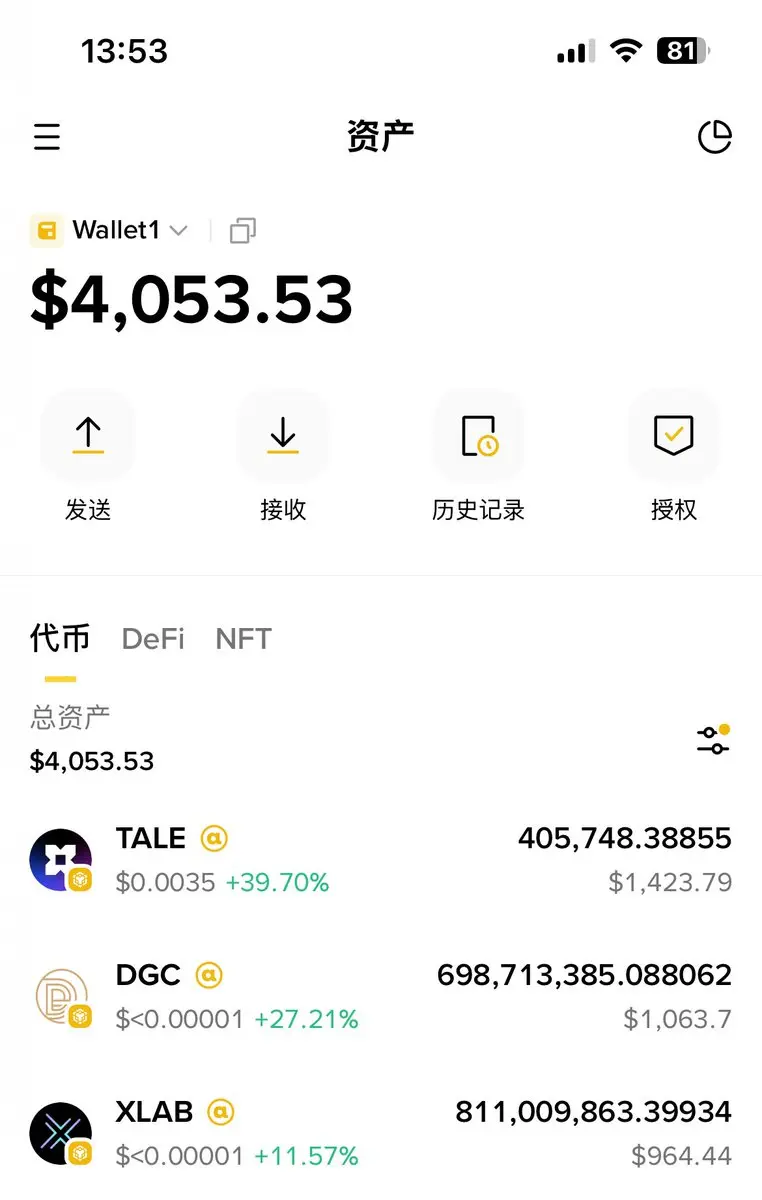Image resolution: width=762 pixels, height=1200 pixels.
Task: Copy the wallet address
Action: point(242,231)
